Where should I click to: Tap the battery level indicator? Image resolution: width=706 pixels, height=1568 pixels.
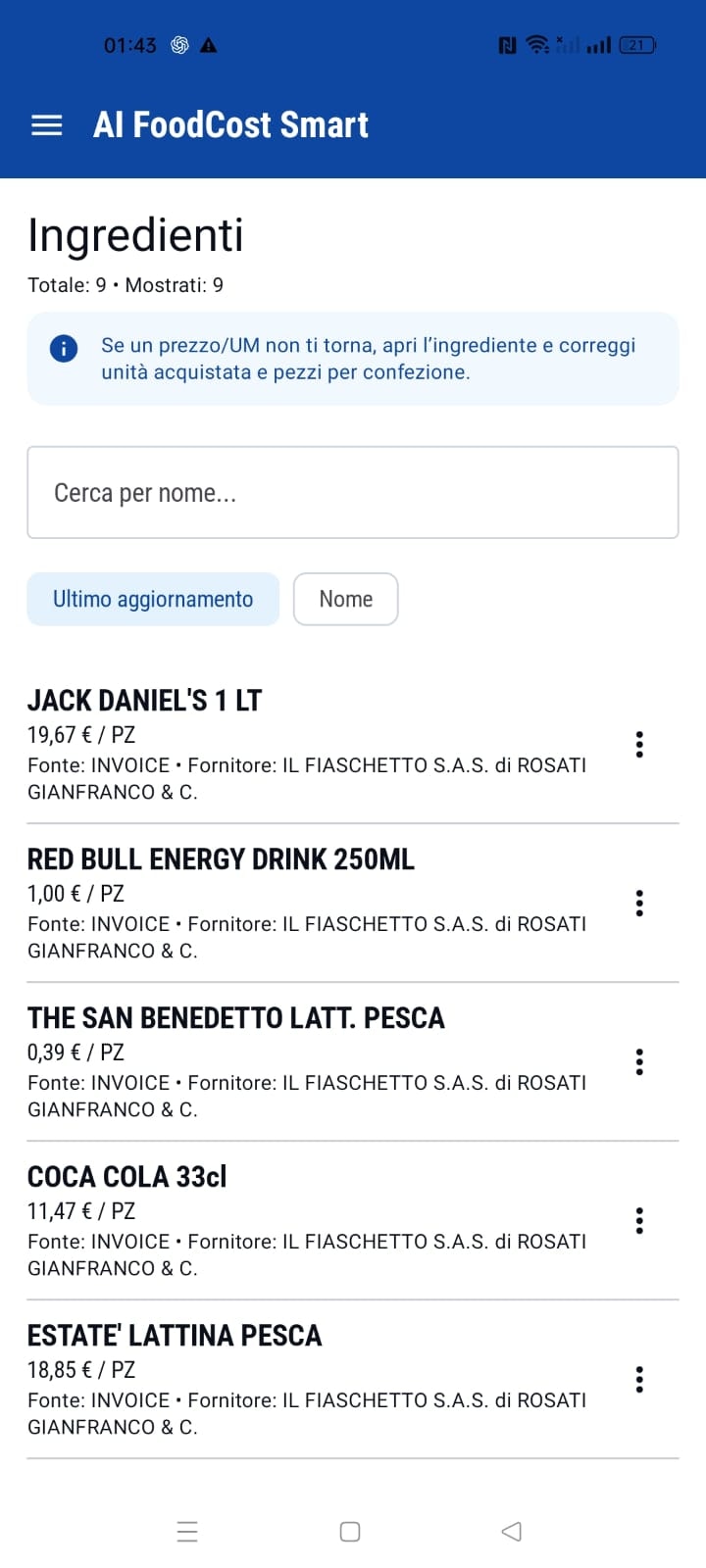coord(636,44)
